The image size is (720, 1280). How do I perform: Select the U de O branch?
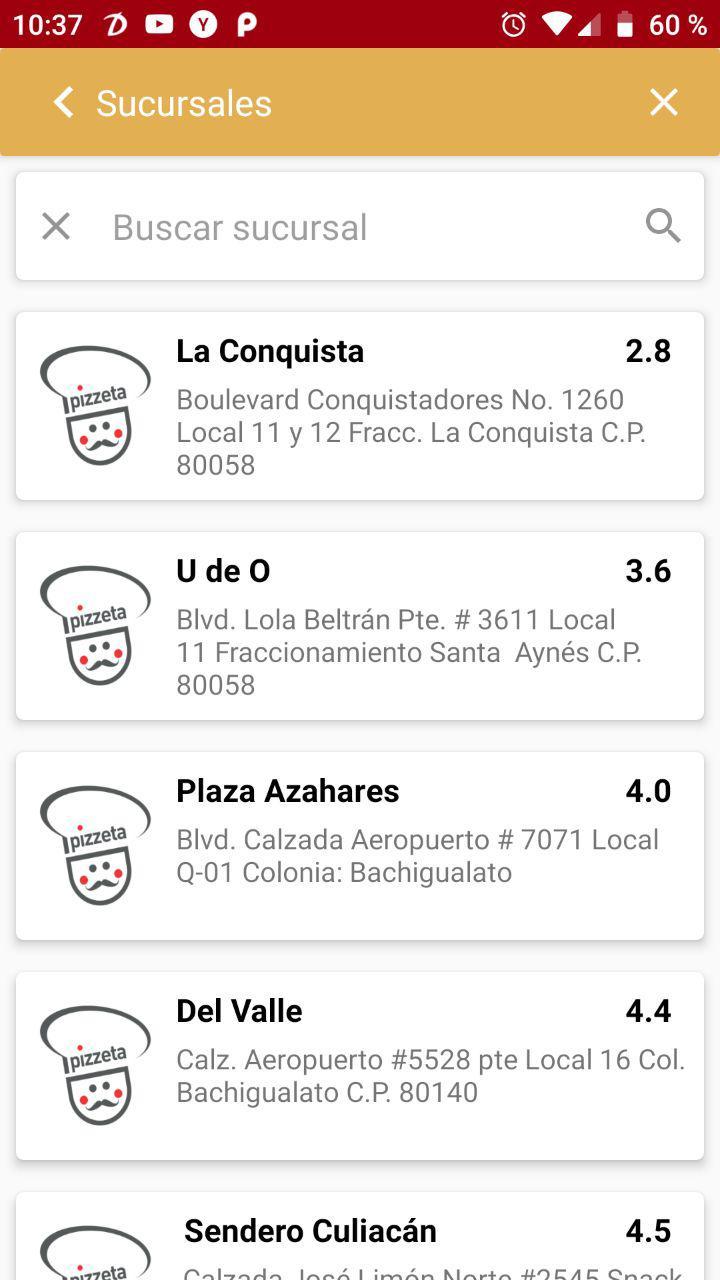[x=360, y=626]
